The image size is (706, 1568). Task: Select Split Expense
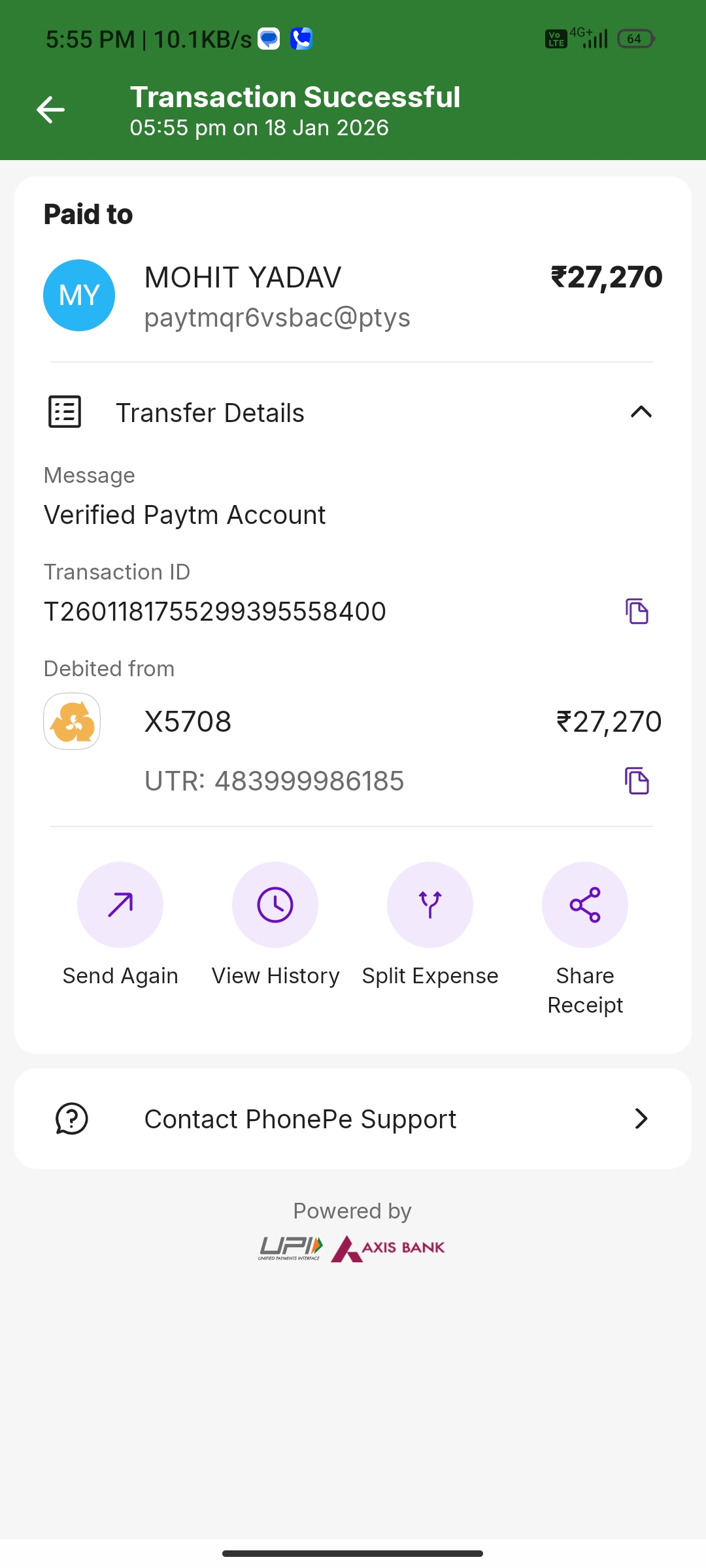pos(430,905)
